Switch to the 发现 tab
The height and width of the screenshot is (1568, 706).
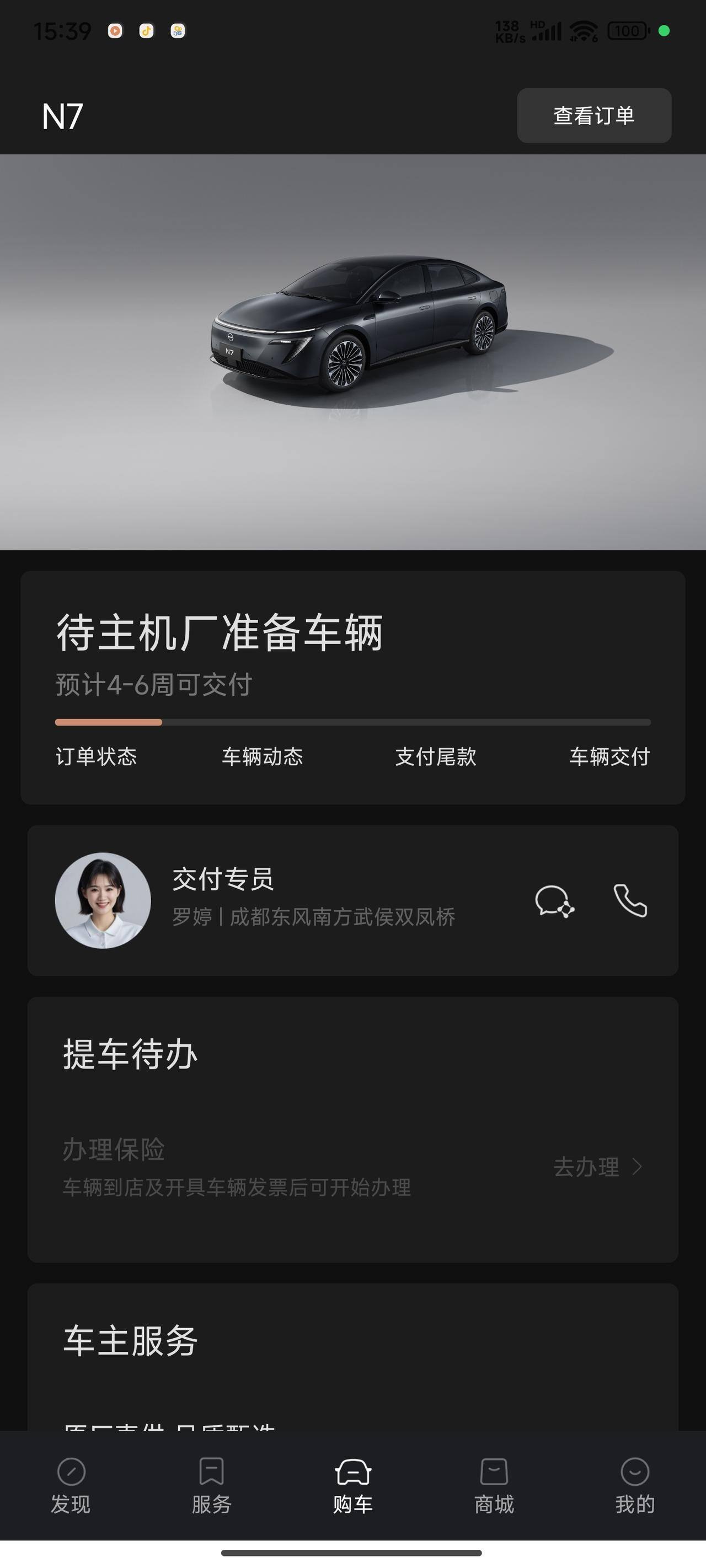(x=71, y=1486)
